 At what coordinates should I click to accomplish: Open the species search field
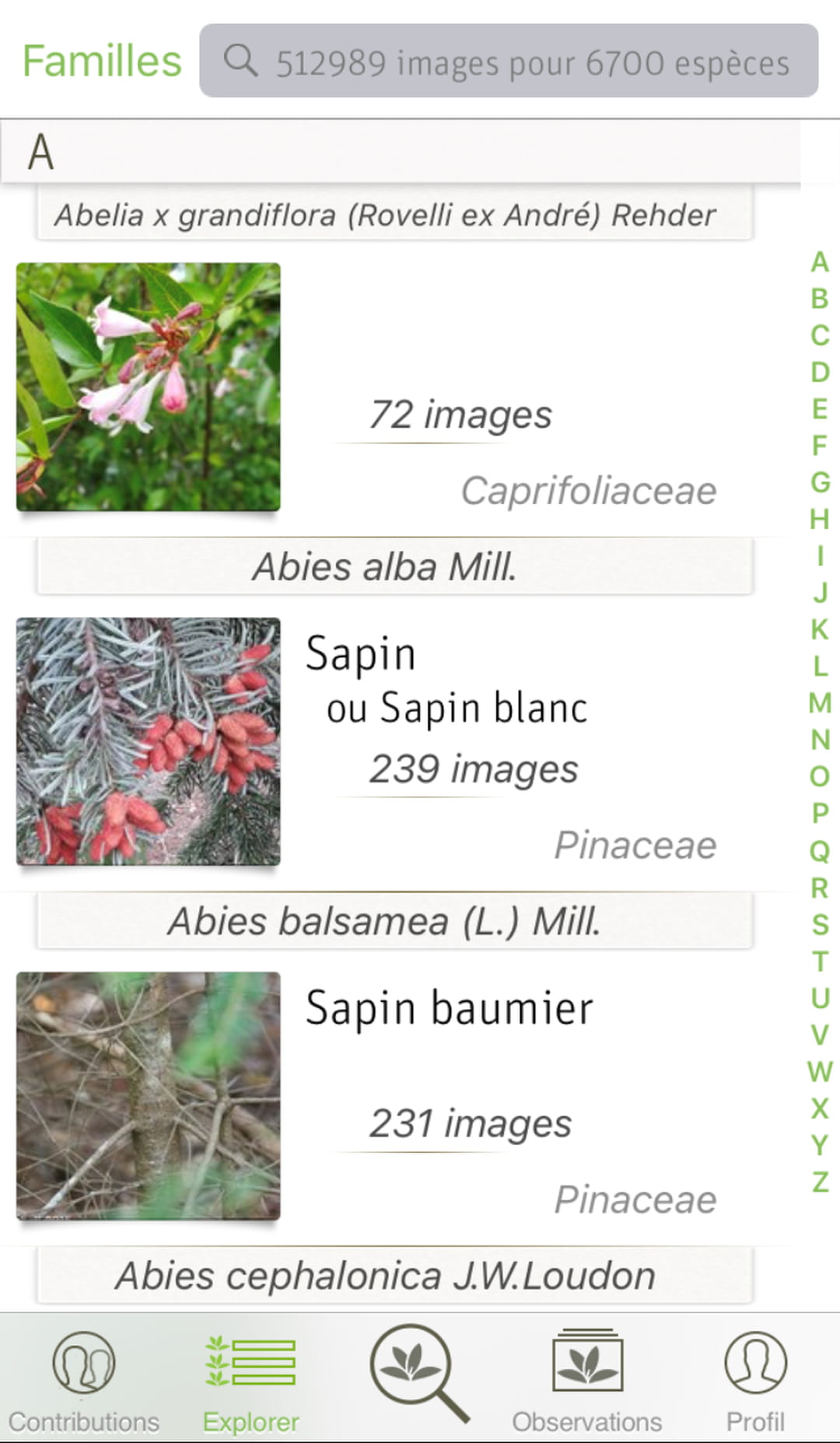pyautogui.click(x=509, y=61)
